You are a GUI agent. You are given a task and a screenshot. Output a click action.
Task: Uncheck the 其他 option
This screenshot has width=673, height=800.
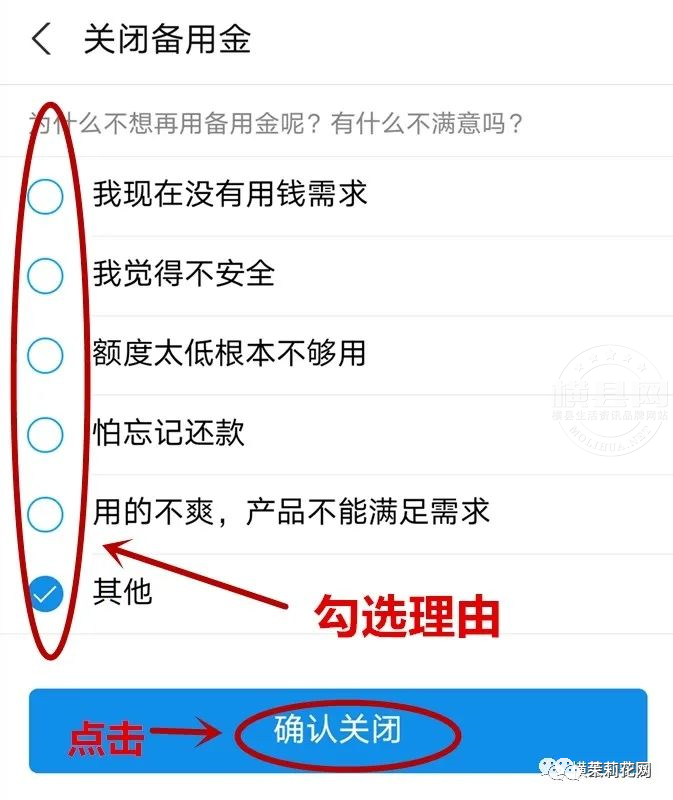(x=45, y=594)
